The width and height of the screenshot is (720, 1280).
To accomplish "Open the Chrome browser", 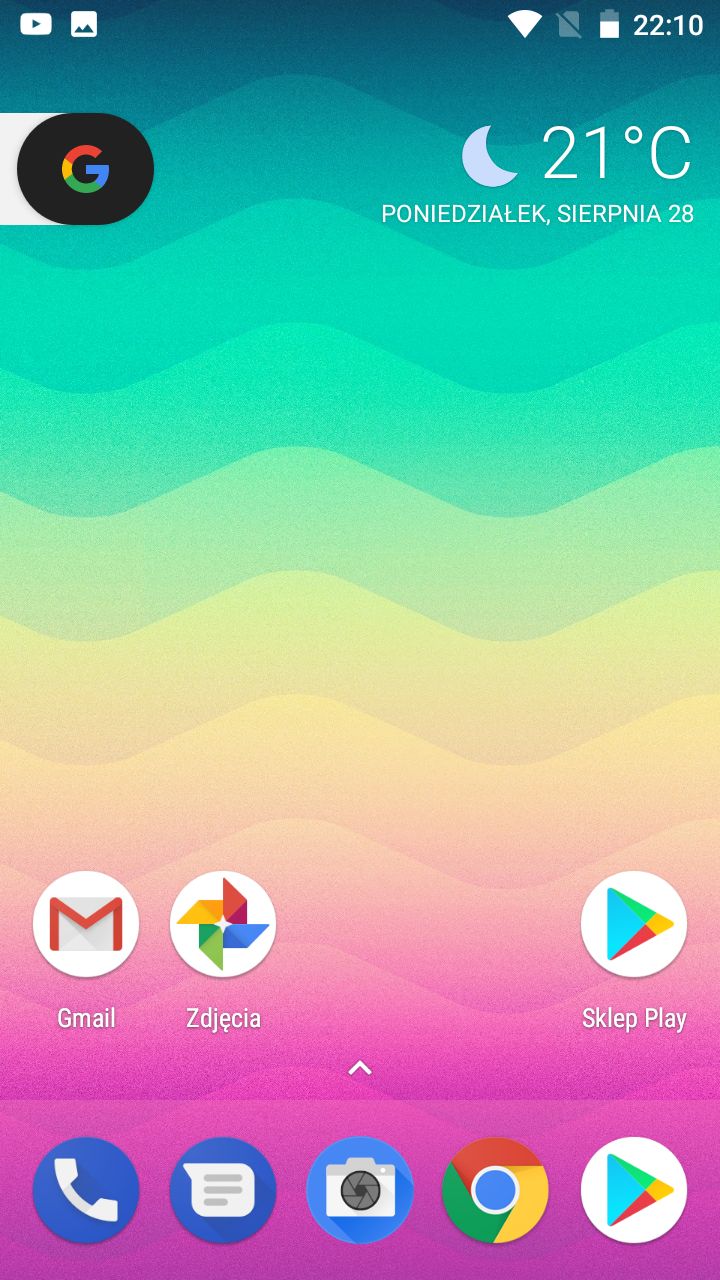I will coord(496,1190).
